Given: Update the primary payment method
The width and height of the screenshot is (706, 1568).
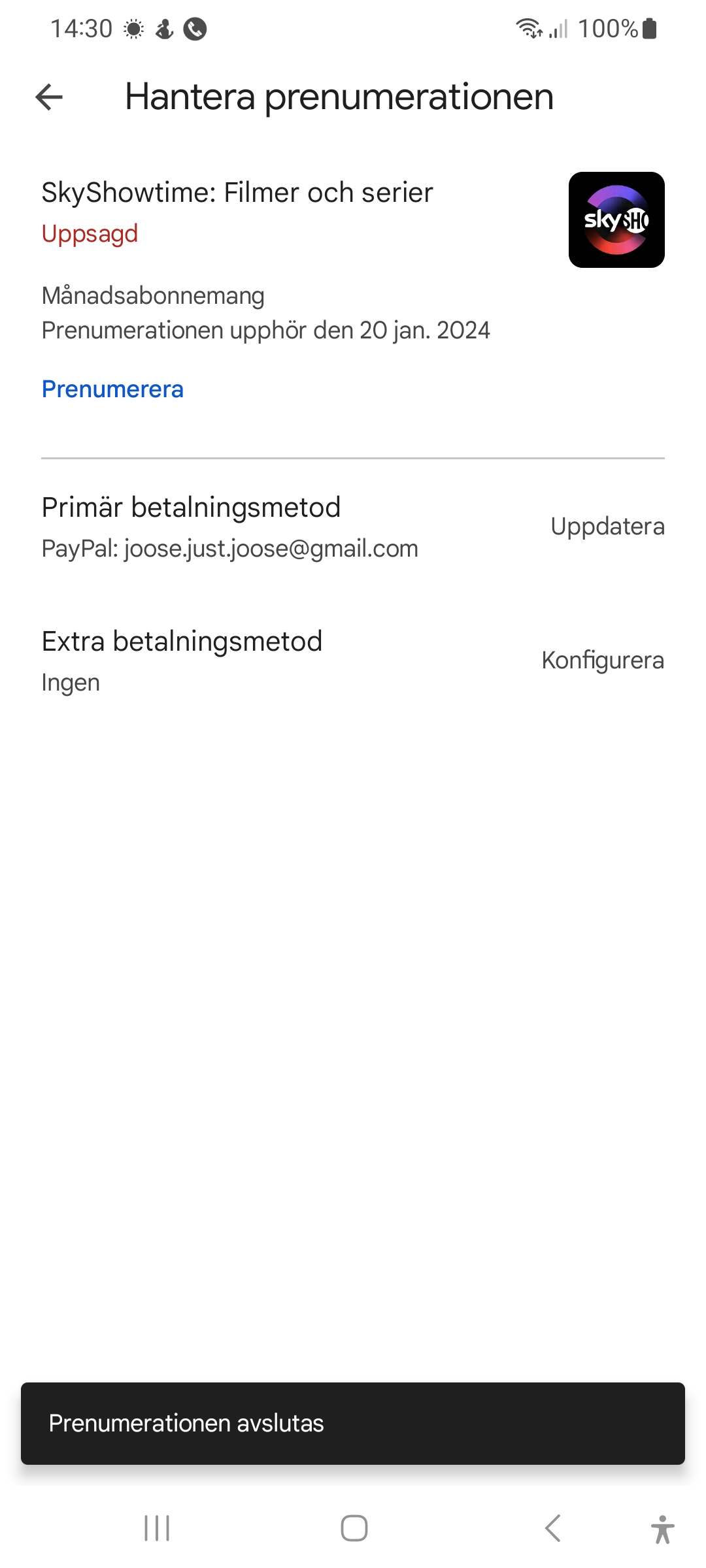Looking at the screenshot, I should point(607,527).
